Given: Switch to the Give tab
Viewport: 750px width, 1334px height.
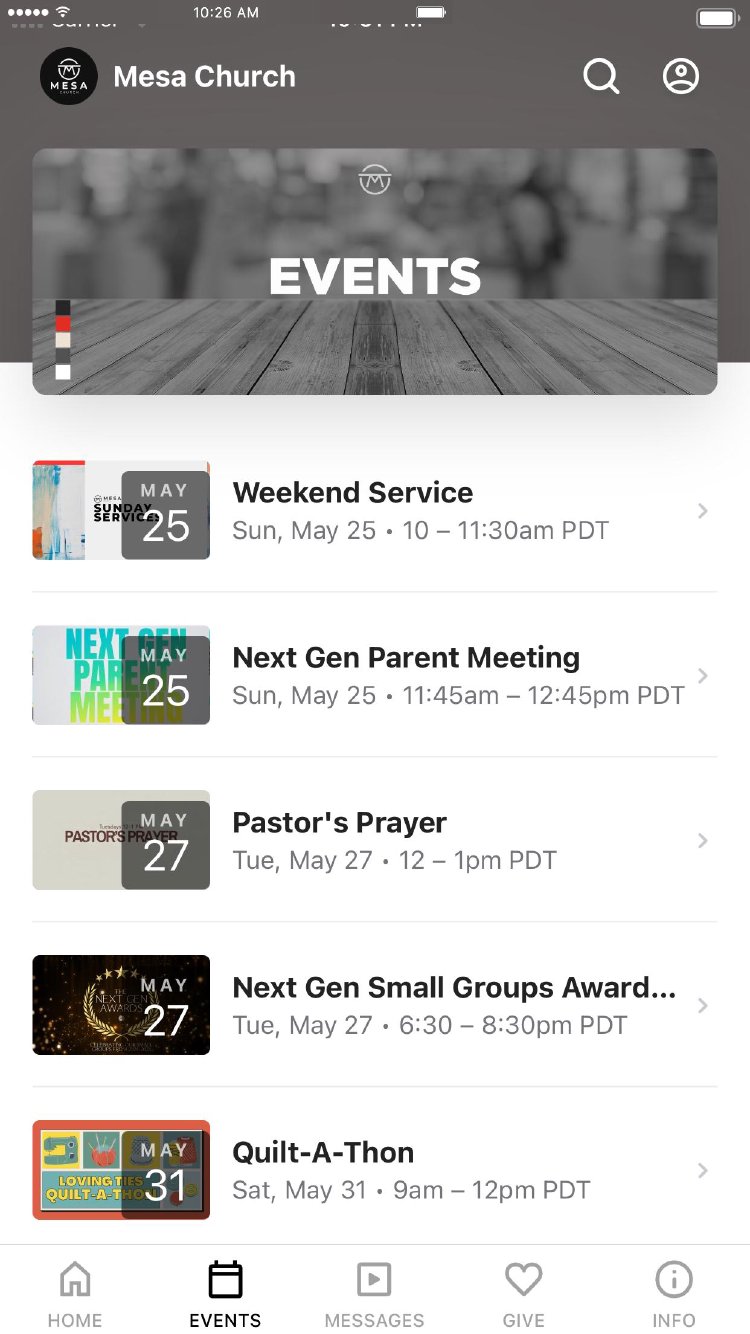Looking at the screenshot, I should pos(523,1293).
